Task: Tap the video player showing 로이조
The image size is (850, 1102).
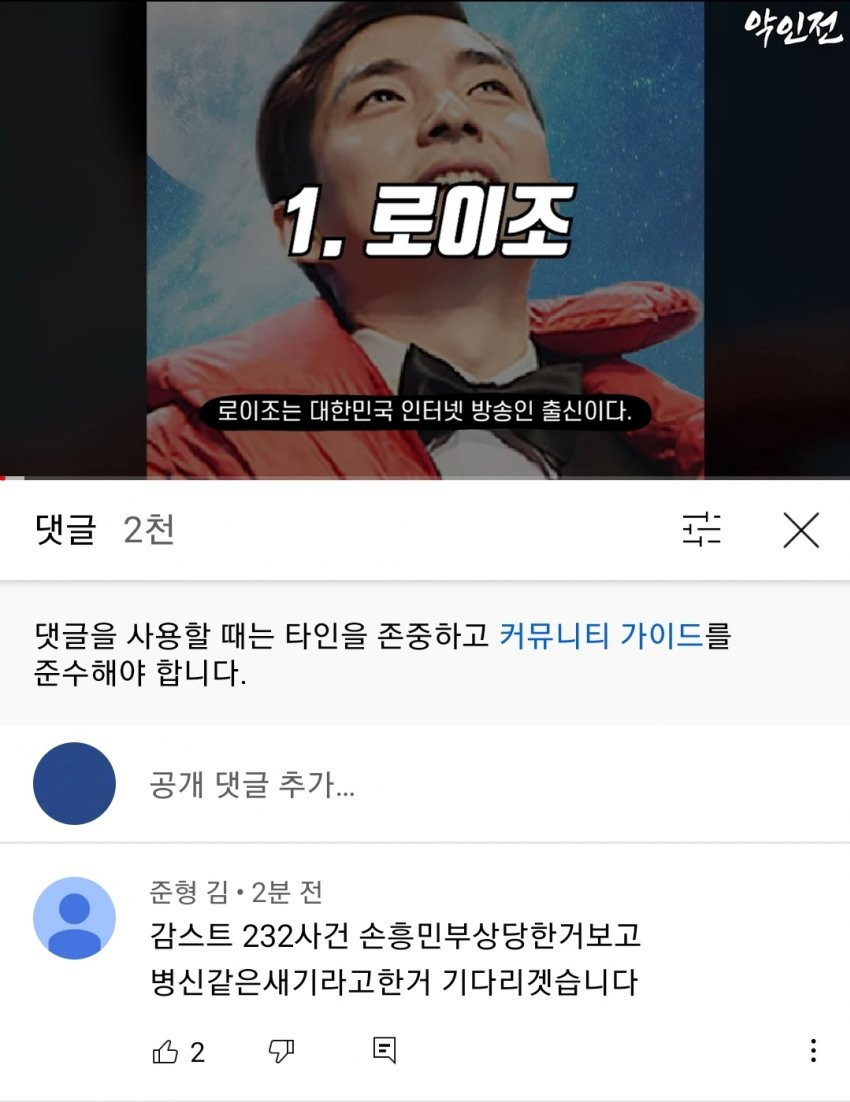Action: pos(425,240)
